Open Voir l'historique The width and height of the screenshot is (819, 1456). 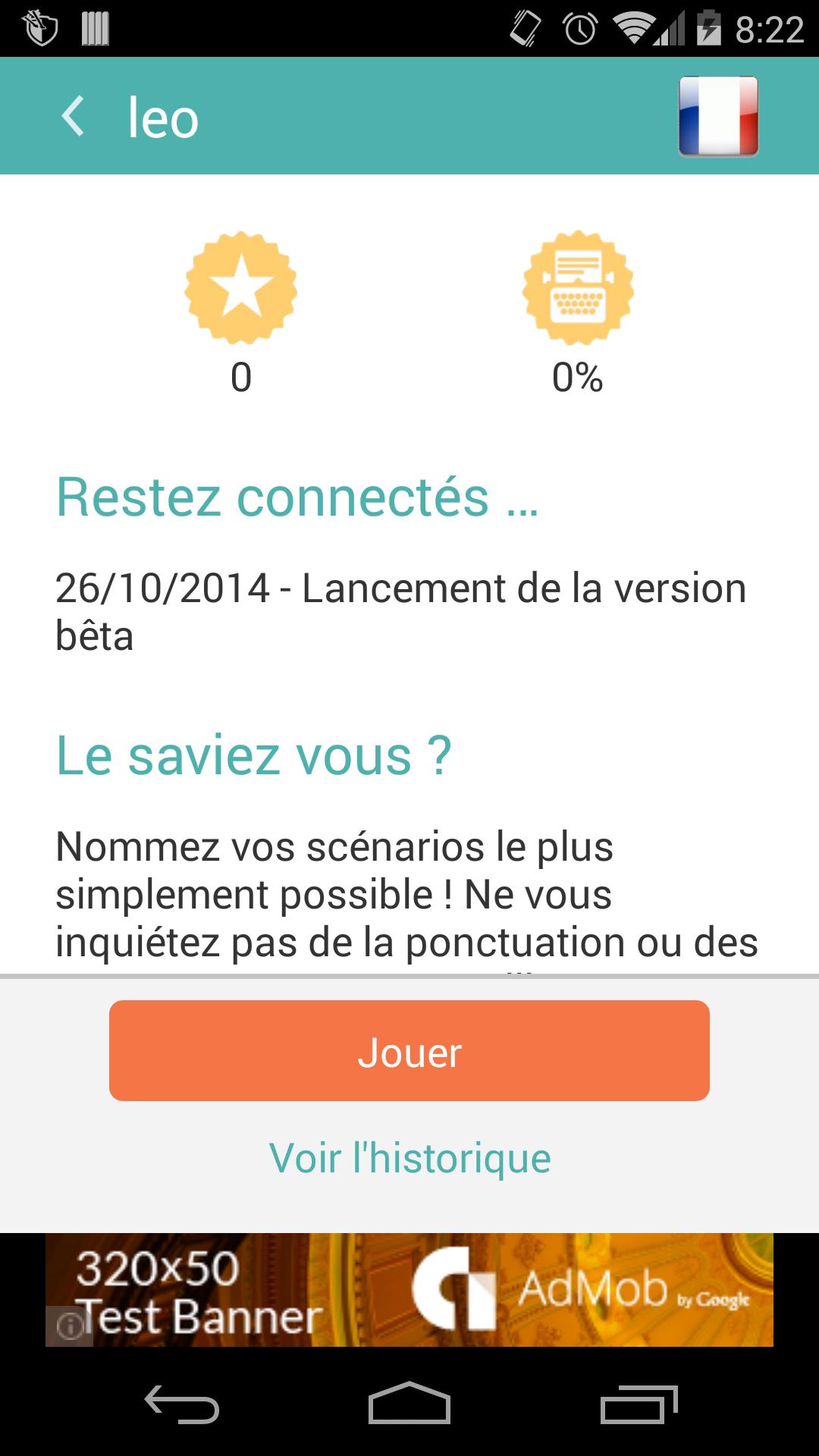pos(409,1158)
